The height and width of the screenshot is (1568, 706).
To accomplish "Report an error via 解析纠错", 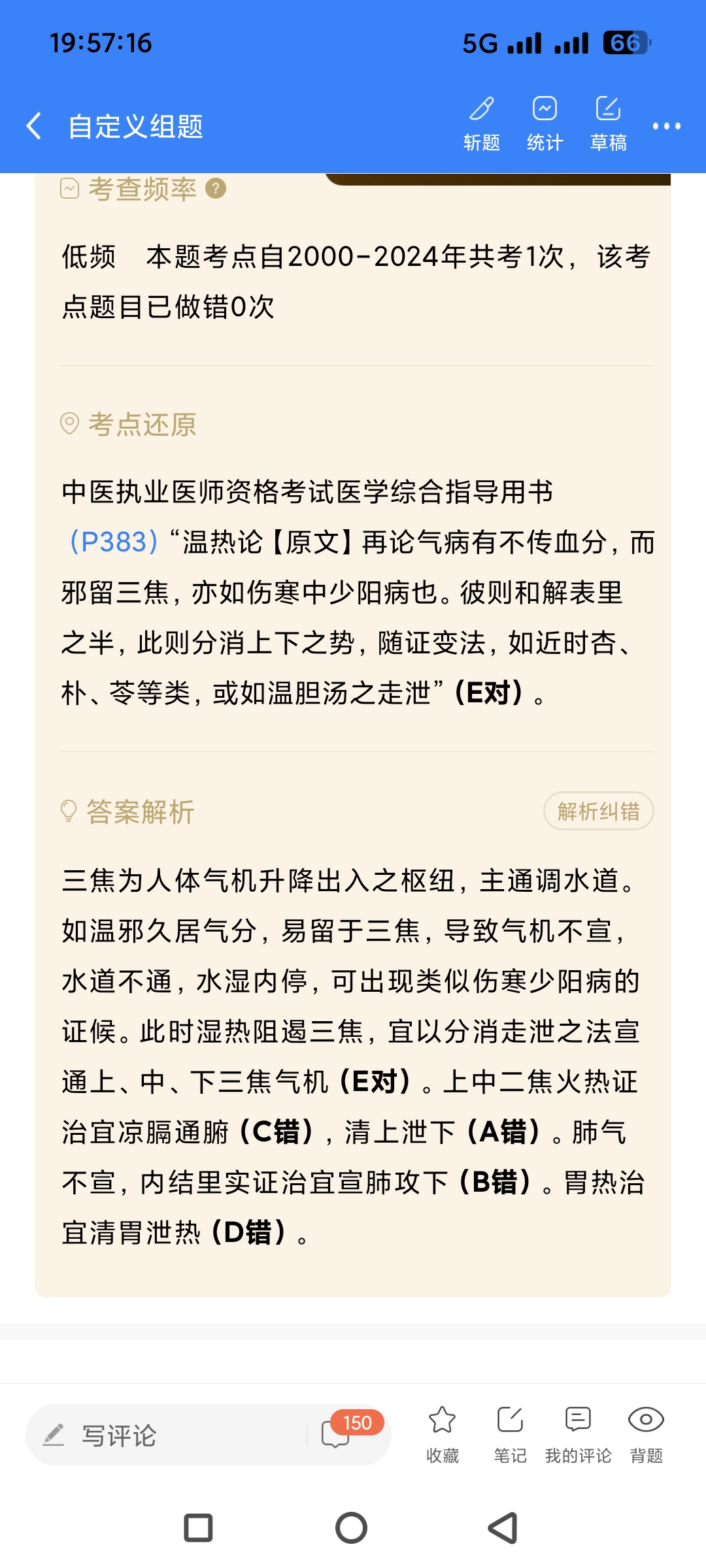I will tap(598, 811).
